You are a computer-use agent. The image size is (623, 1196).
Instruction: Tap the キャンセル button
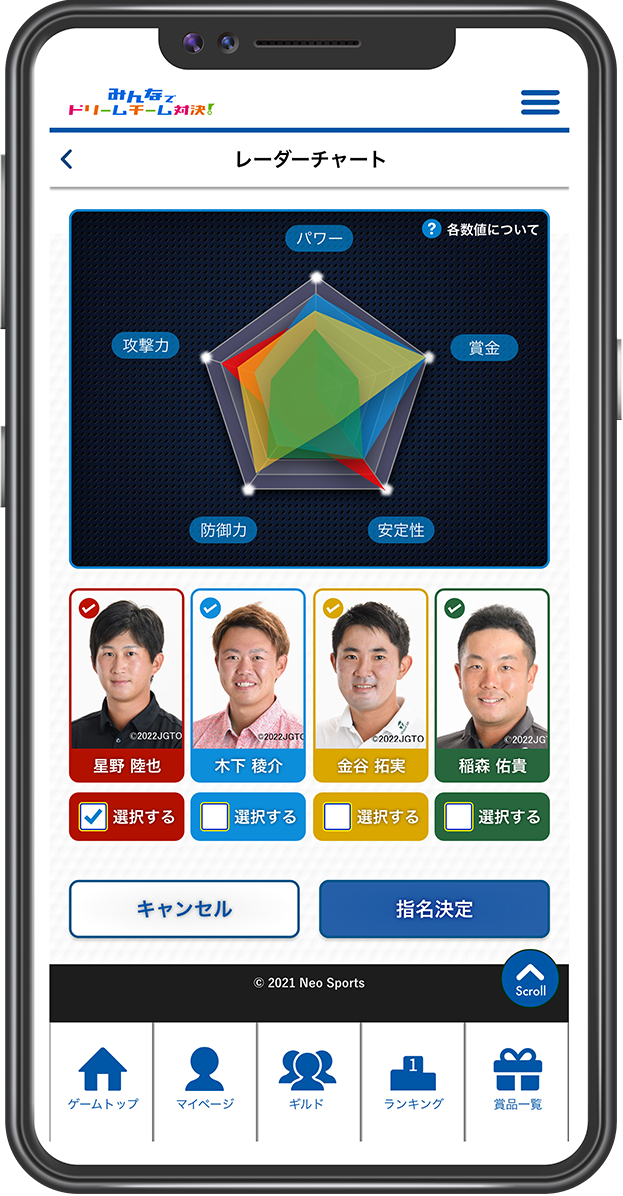(x=184, y=909)
